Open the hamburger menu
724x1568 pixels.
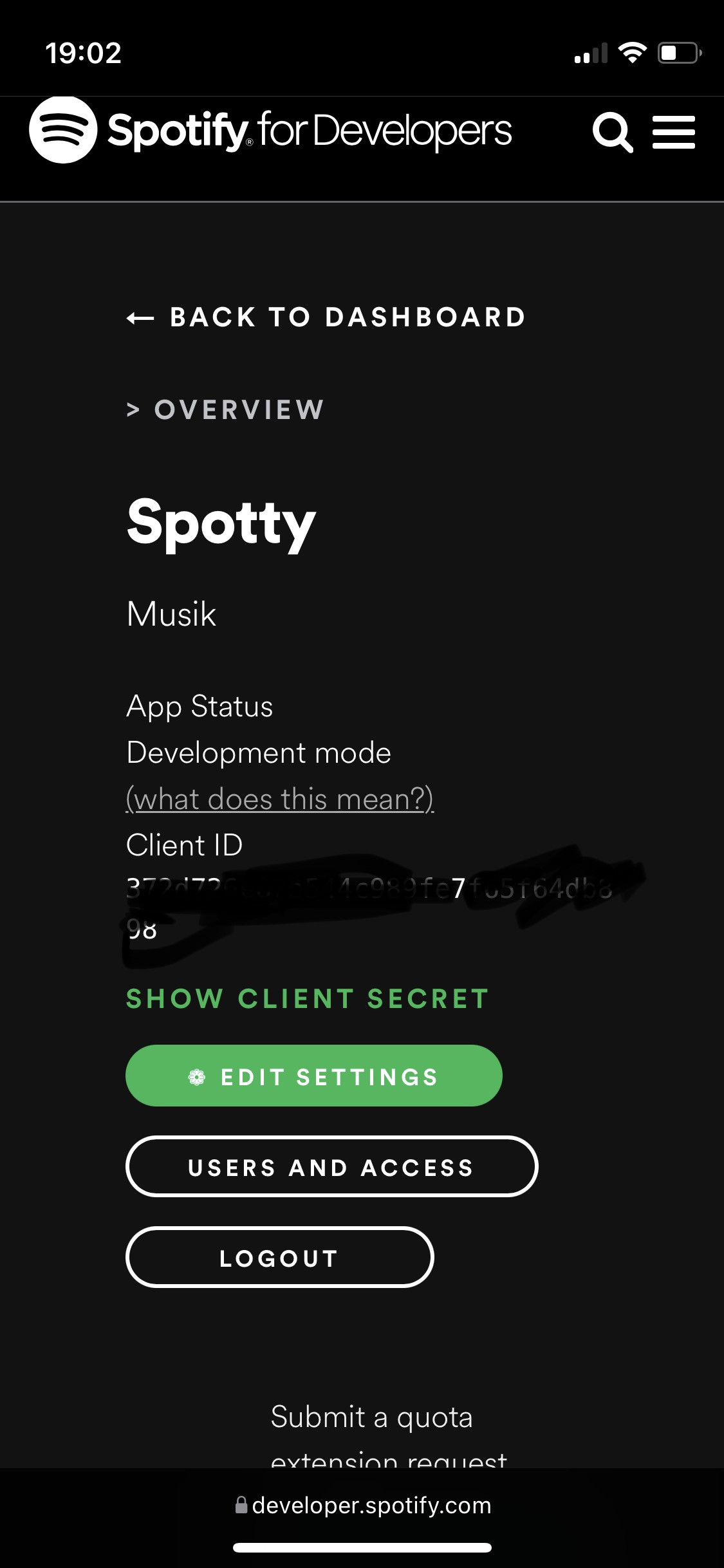[673, 133]
